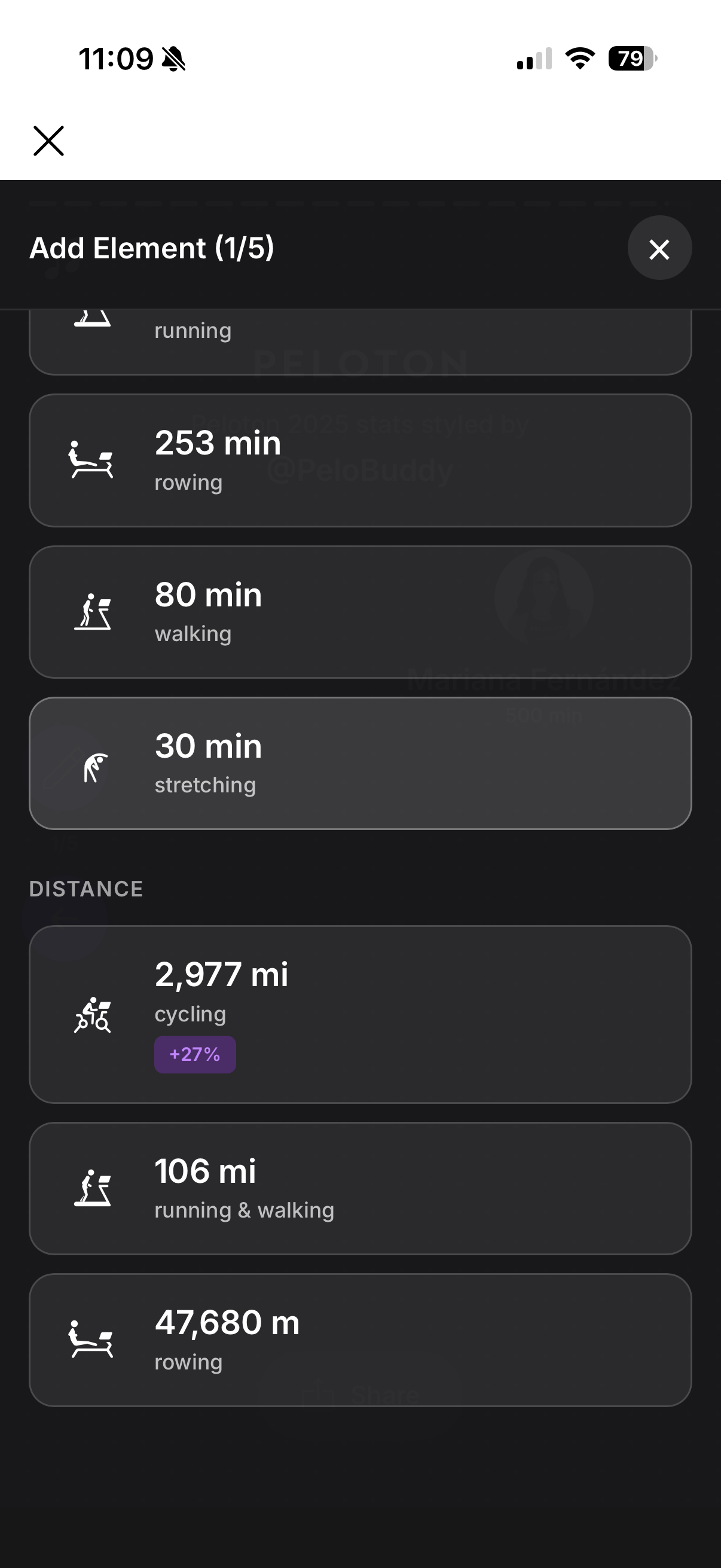Add 106 mi running & walking element
721x1568 pixels.
pos(360,1188)
